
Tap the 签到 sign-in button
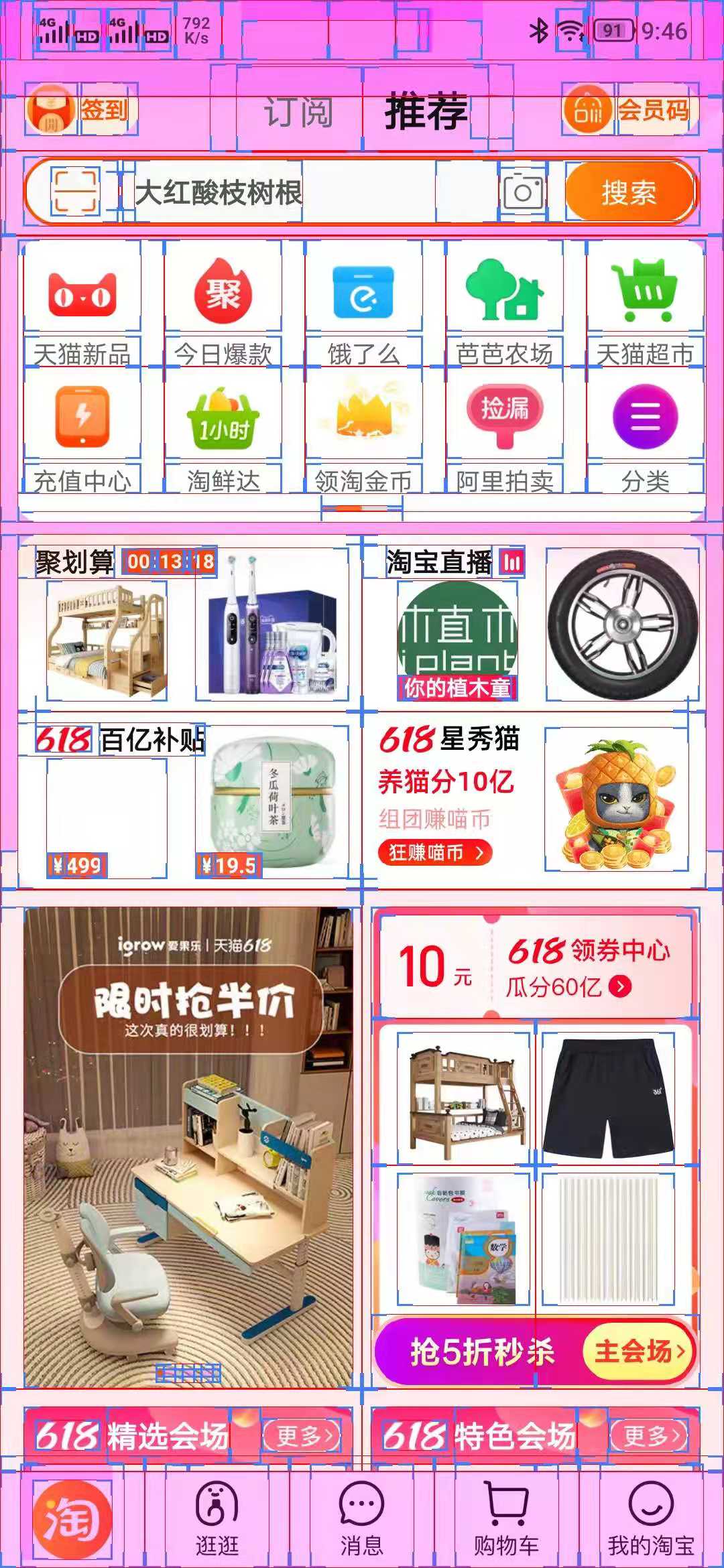(82, 109)
